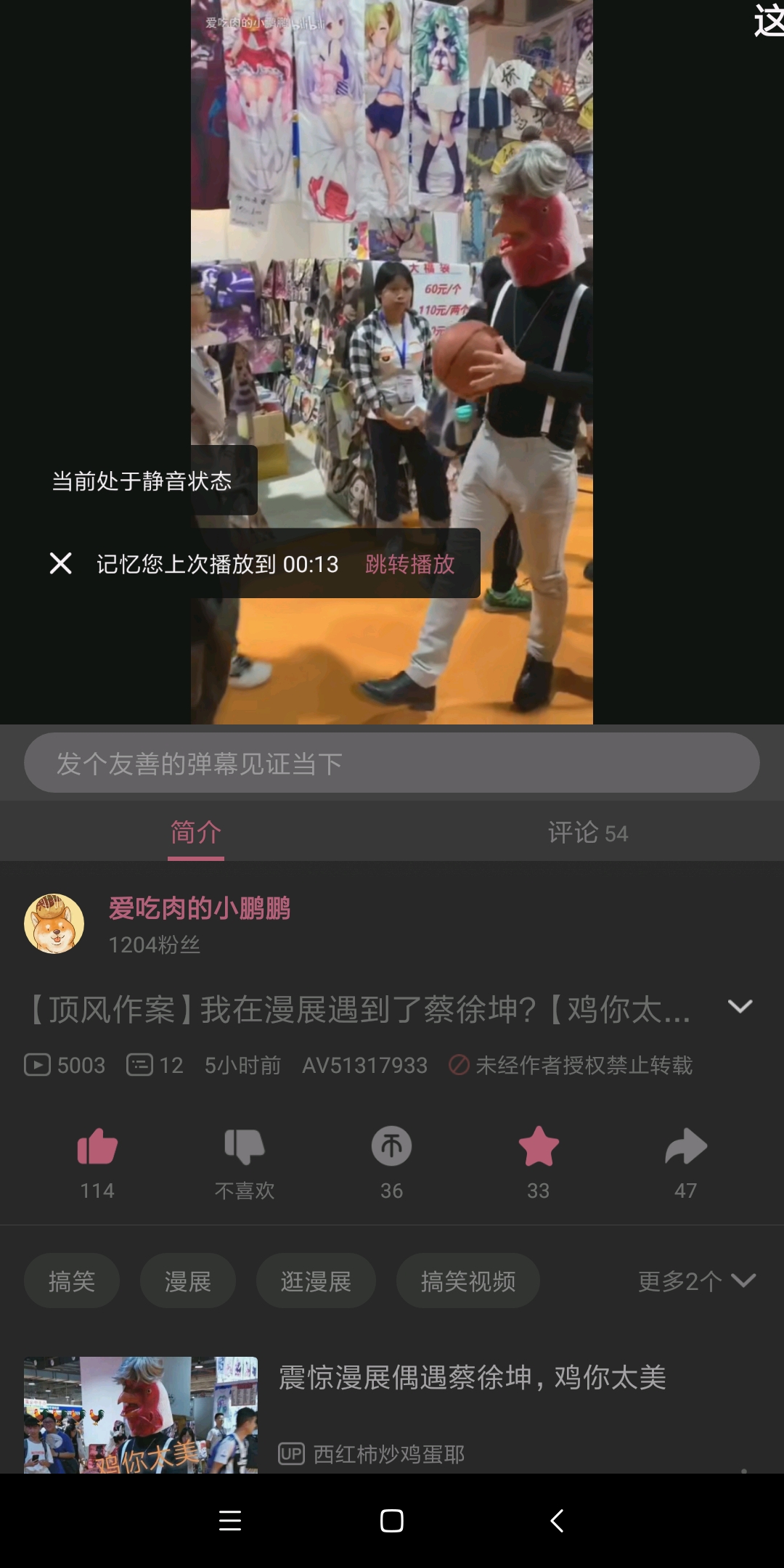
Task: Select the 逛漫展 tag
Action: point(316,1281)
